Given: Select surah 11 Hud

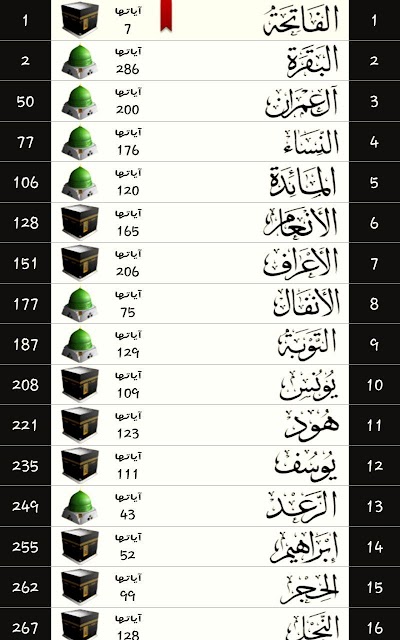Looking at the screenshot, I should 200,425.
